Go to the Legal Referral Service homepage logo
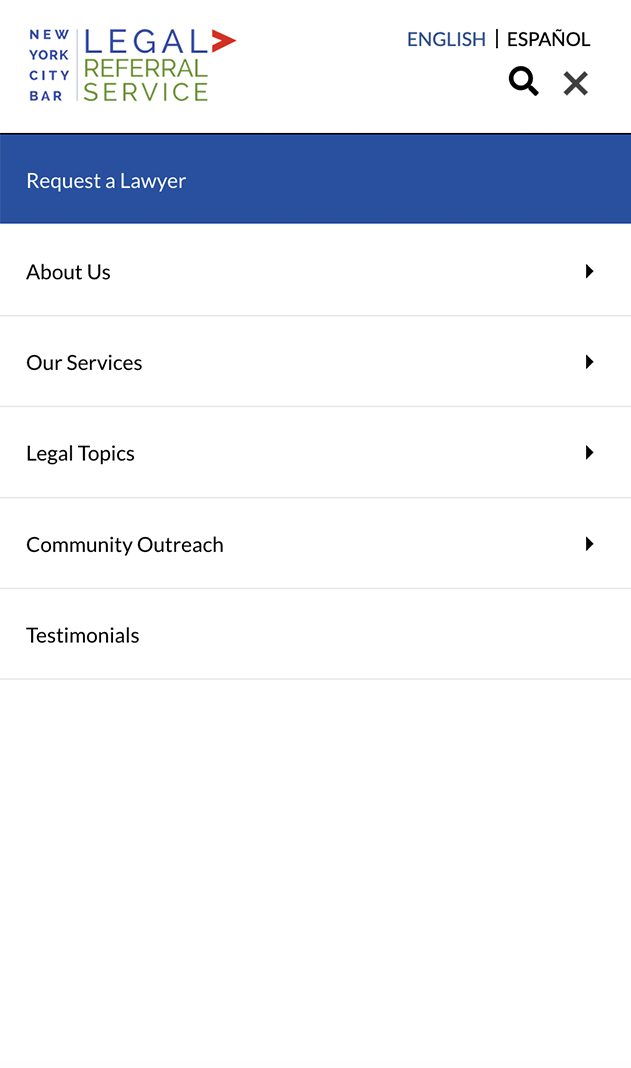The height and width of the screenshot is (1068, 631). pos(132,65)
